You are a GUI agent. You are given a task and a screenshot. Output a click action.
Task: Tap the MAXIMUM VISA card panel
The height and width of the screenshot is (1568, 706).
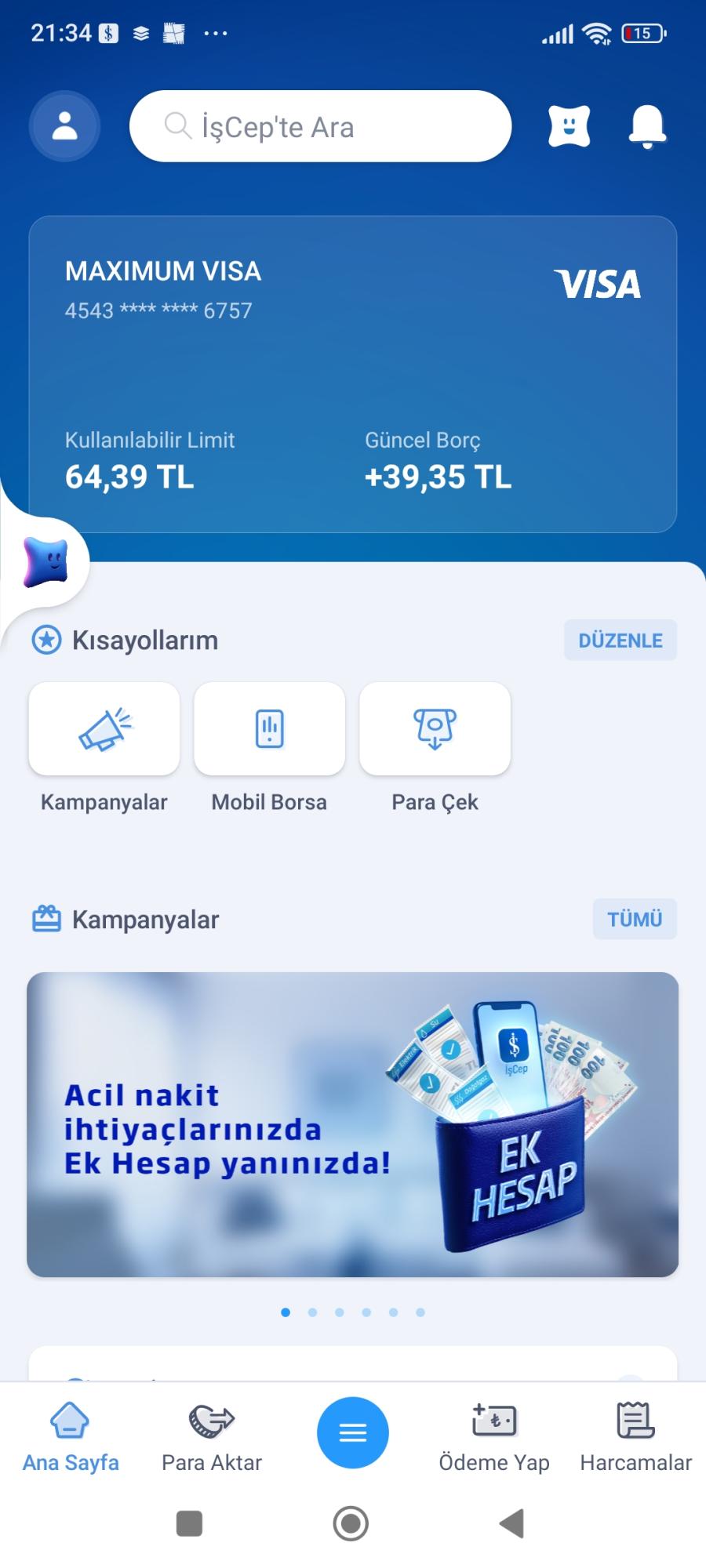(x=353, y=368)
